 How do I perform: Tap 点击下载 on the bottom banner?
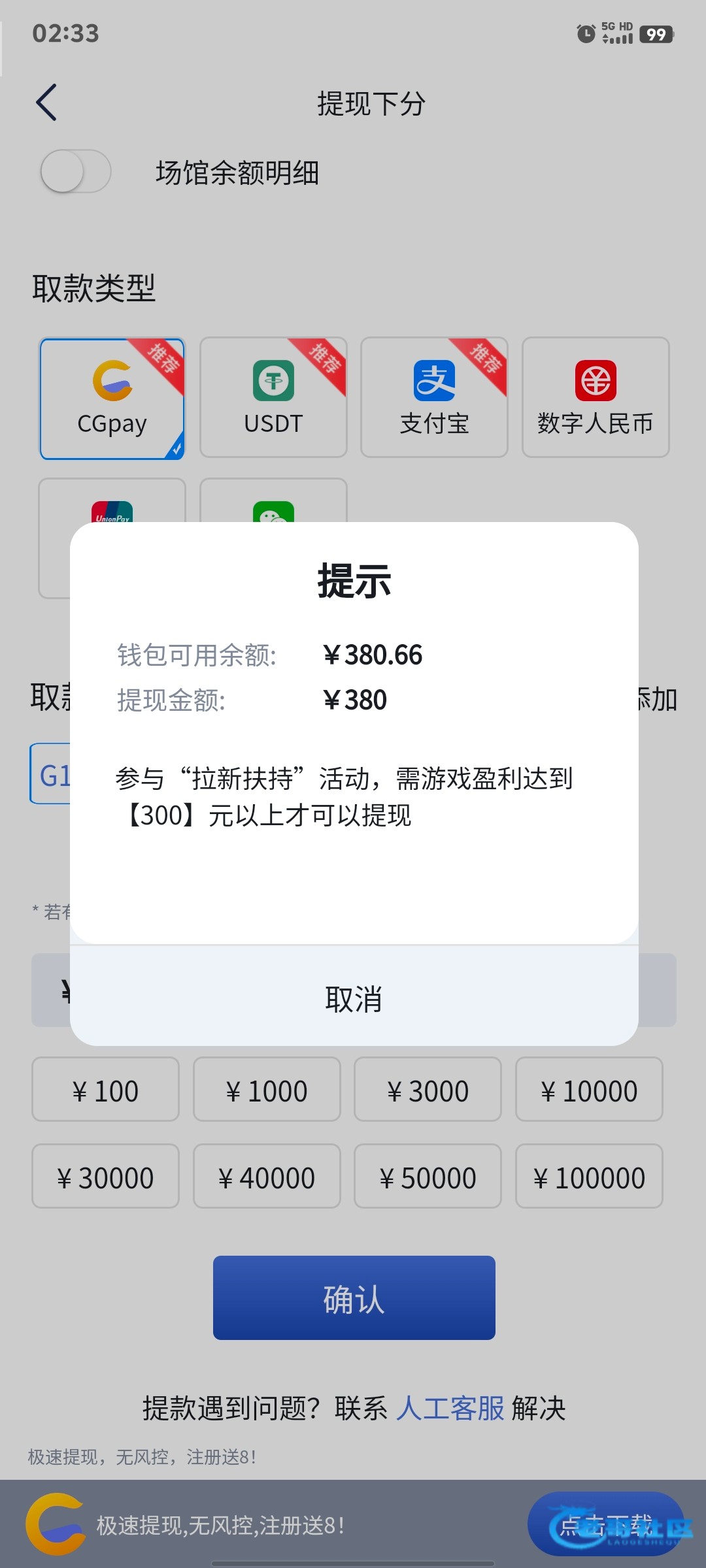pyautogui.click(x=606, y=1525)
